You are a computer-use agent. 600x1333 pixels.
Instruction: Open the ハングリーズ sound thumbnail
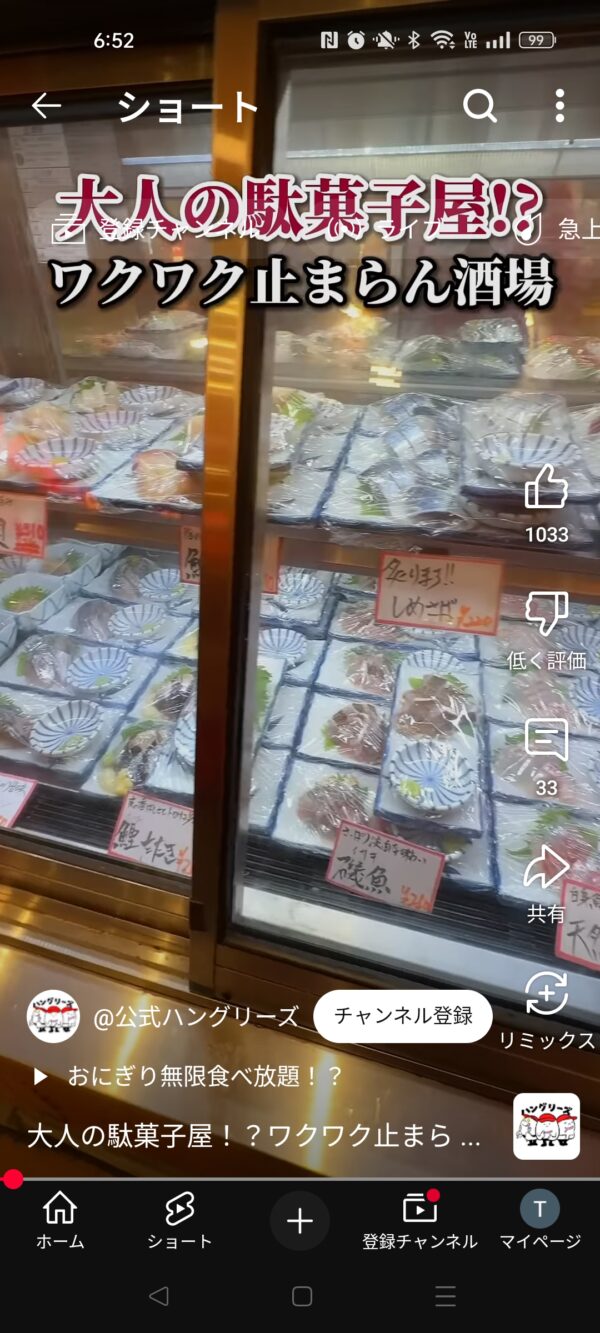pos(546,1126)
